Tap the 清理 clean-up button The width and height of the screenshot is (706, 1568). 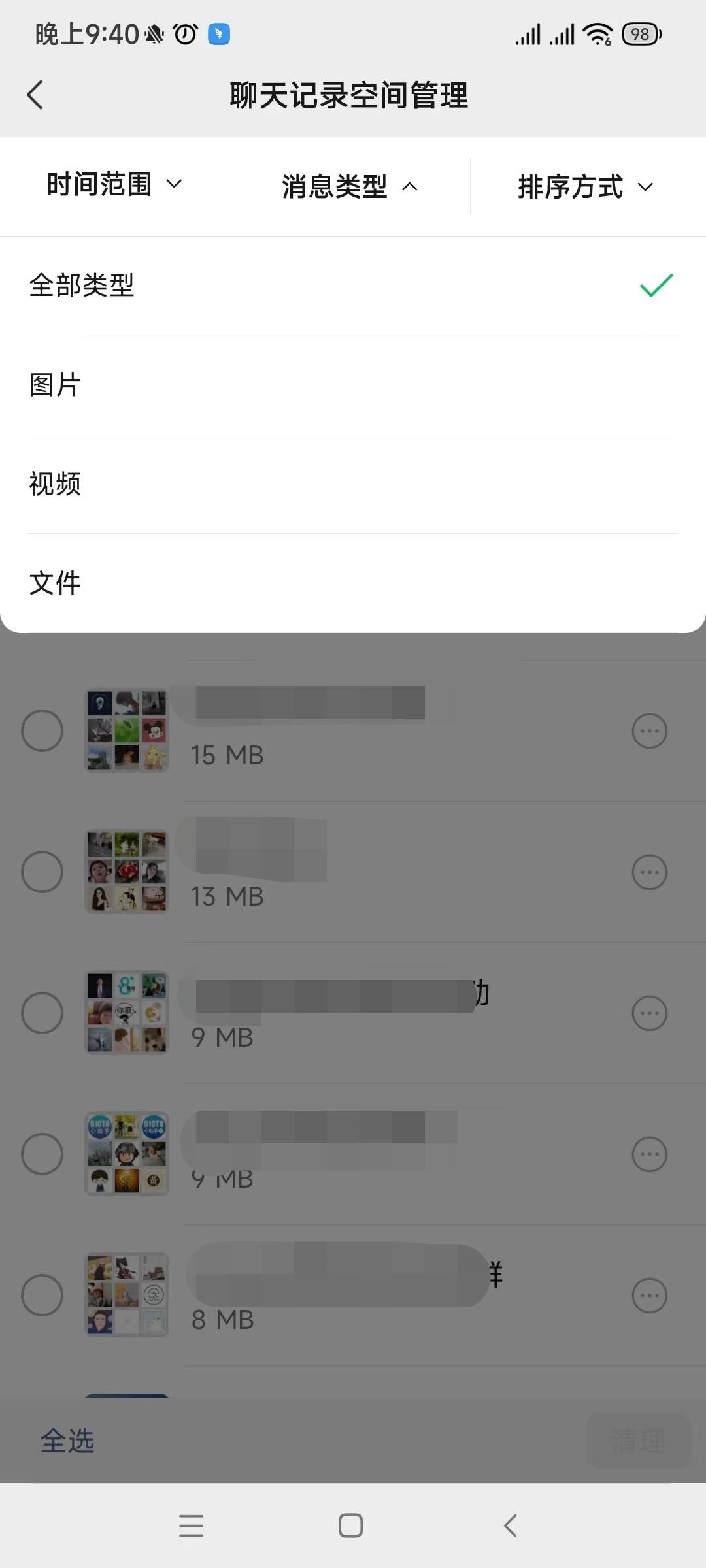click(639, 1441)
